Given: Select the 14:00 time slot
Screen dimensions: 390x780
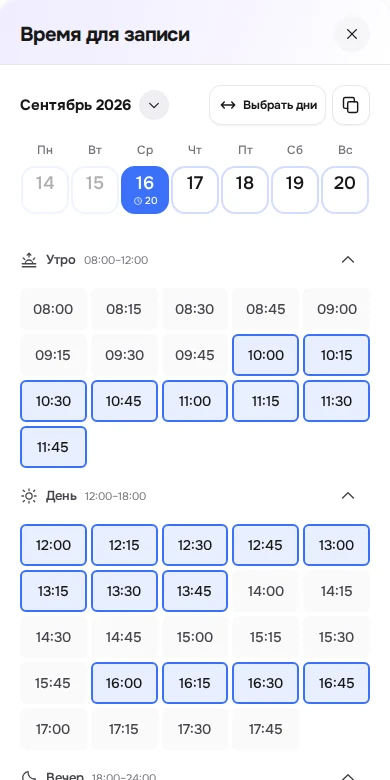Looking at the screenshot, I should point(266,591).
